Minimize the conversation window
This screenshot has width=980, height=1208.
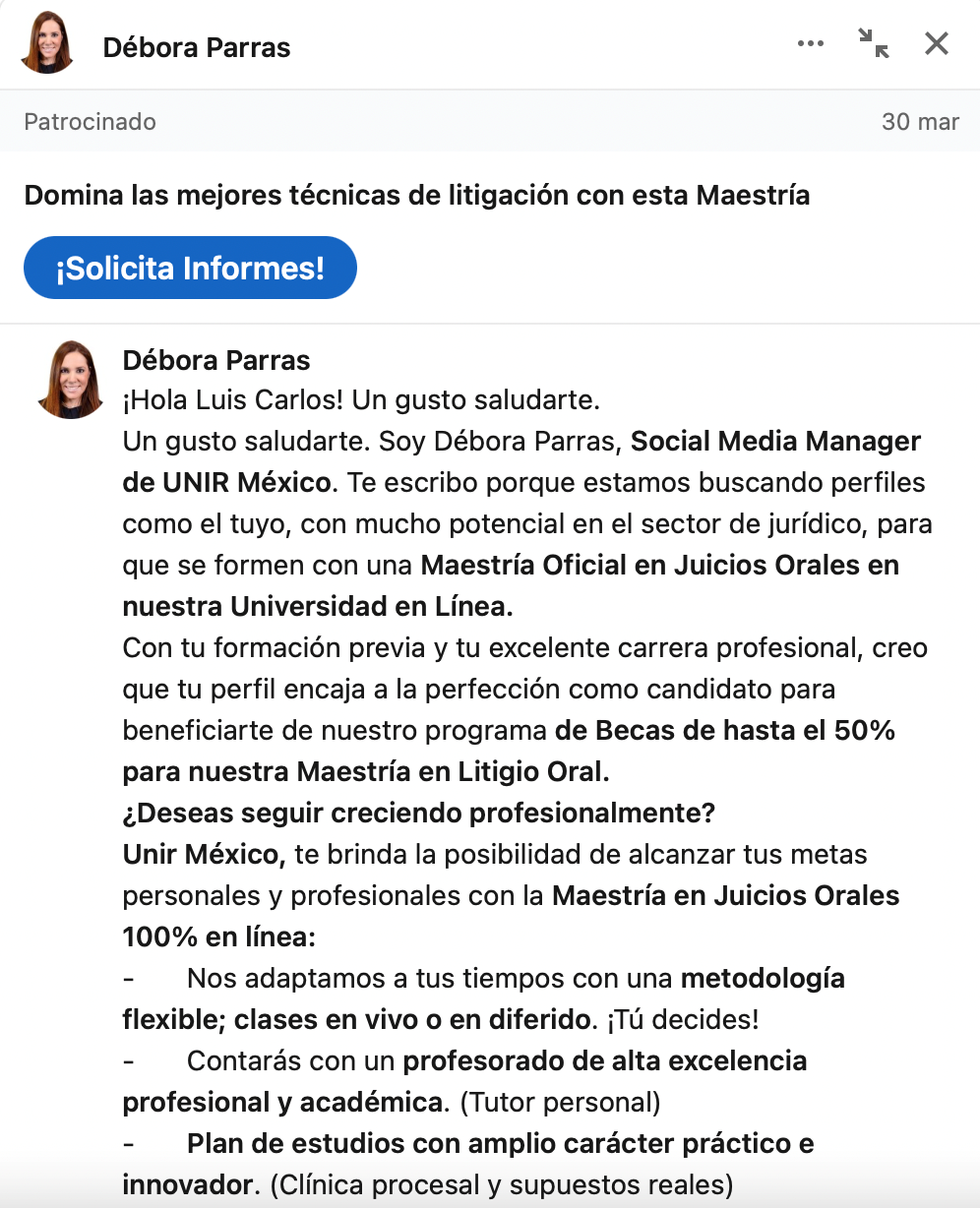(873, 43)
